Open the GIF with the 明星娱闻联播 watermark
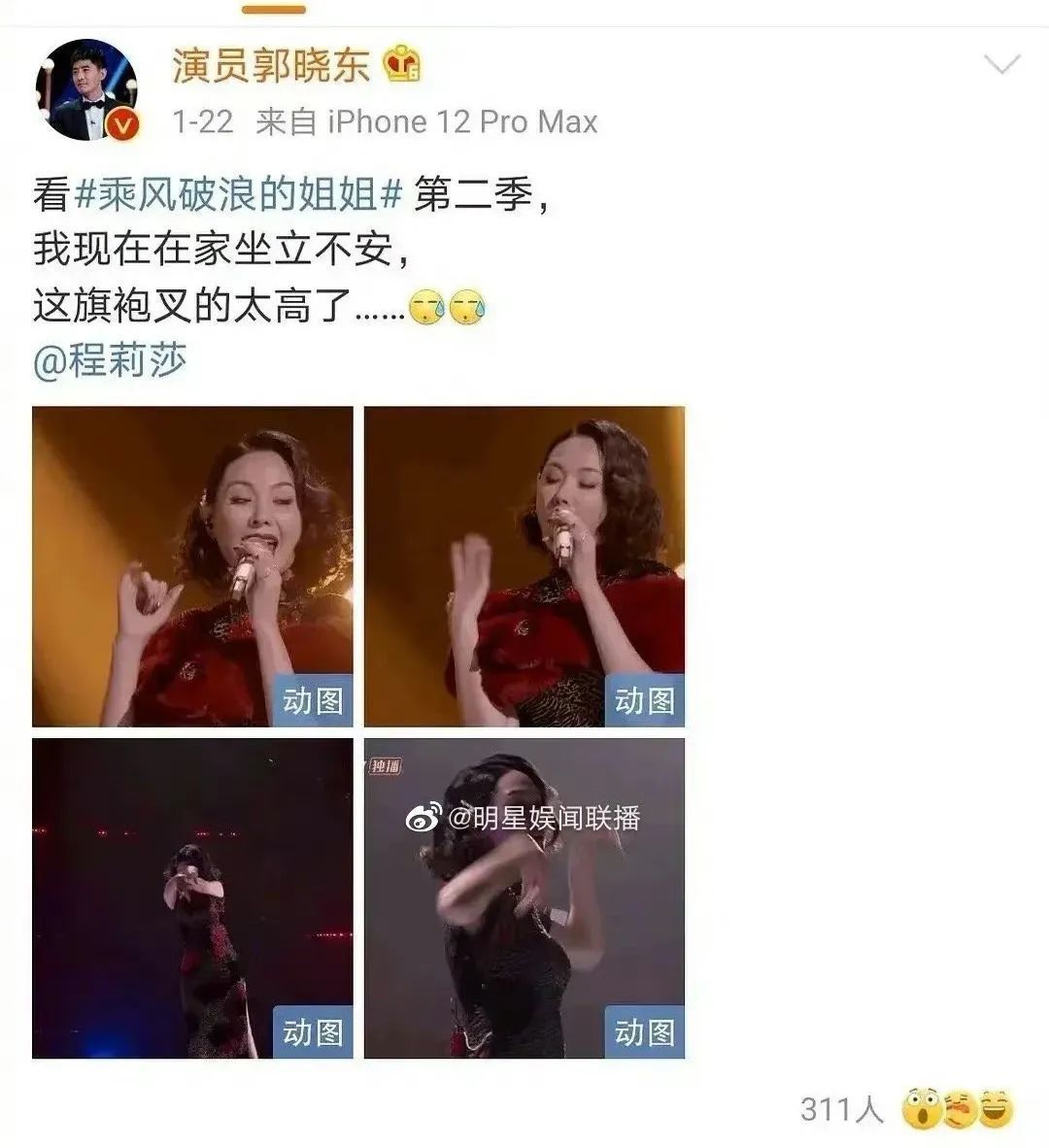1049x1148 pixels. click(x=524, y=898)
